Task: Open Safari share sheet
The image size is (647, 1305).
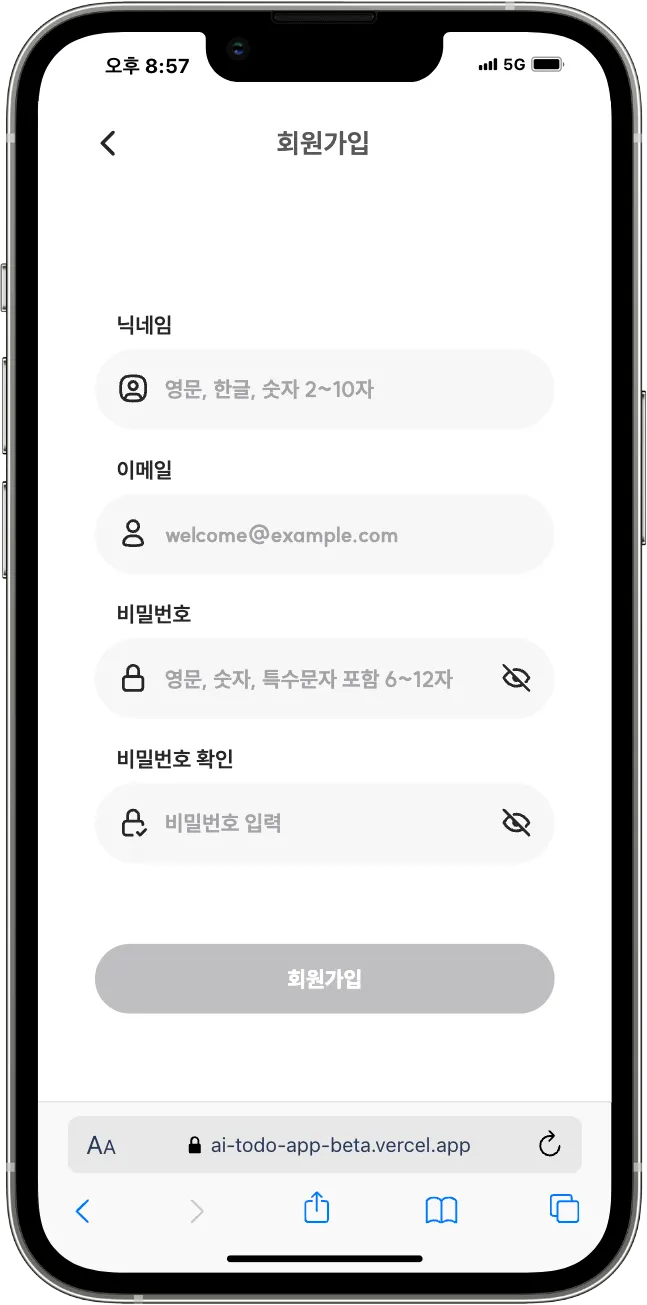Action: coord(316,1209)
